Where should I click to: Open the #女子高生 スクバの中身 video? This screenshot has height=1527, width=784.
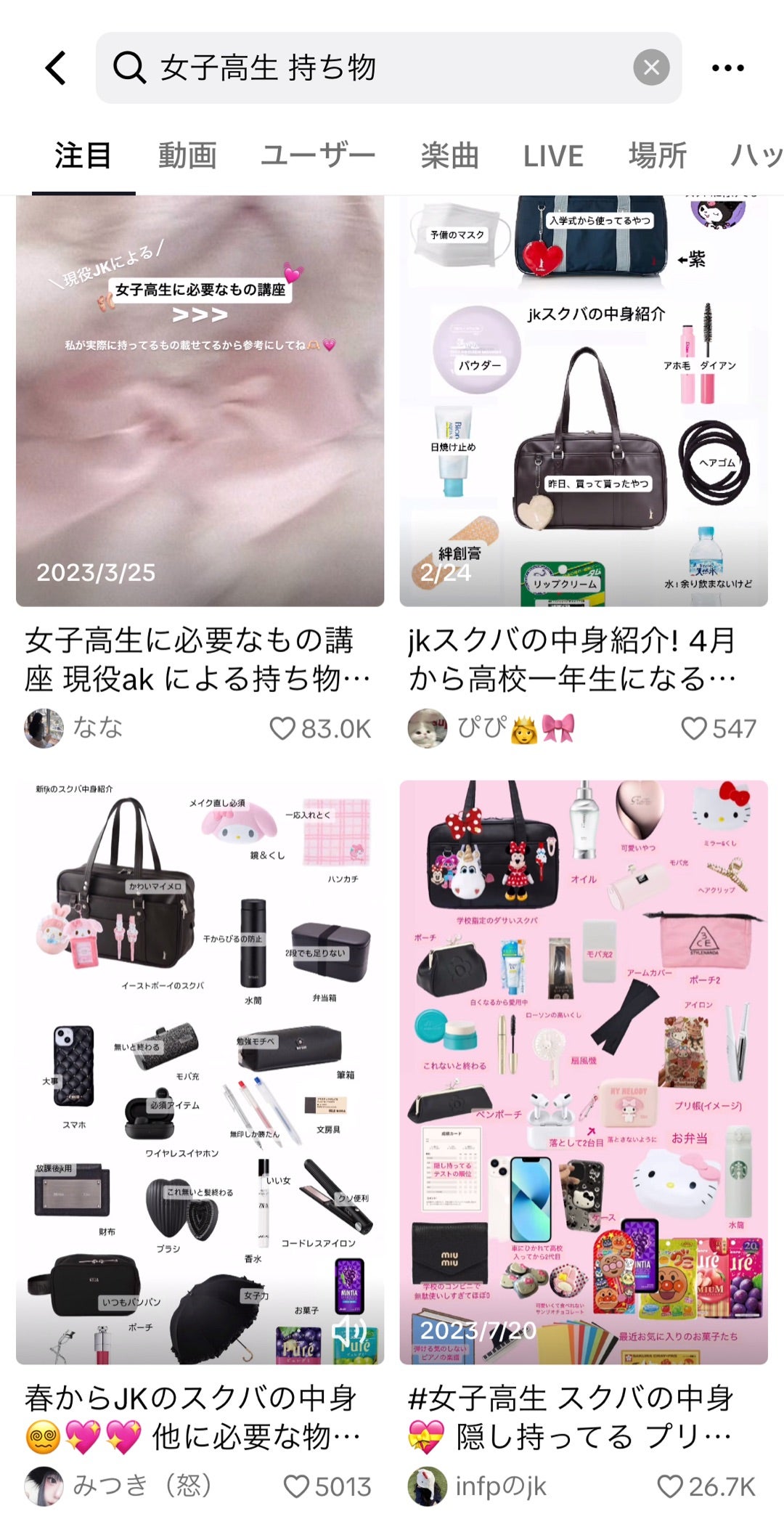pyautogui.click(x=583, y=1071)
